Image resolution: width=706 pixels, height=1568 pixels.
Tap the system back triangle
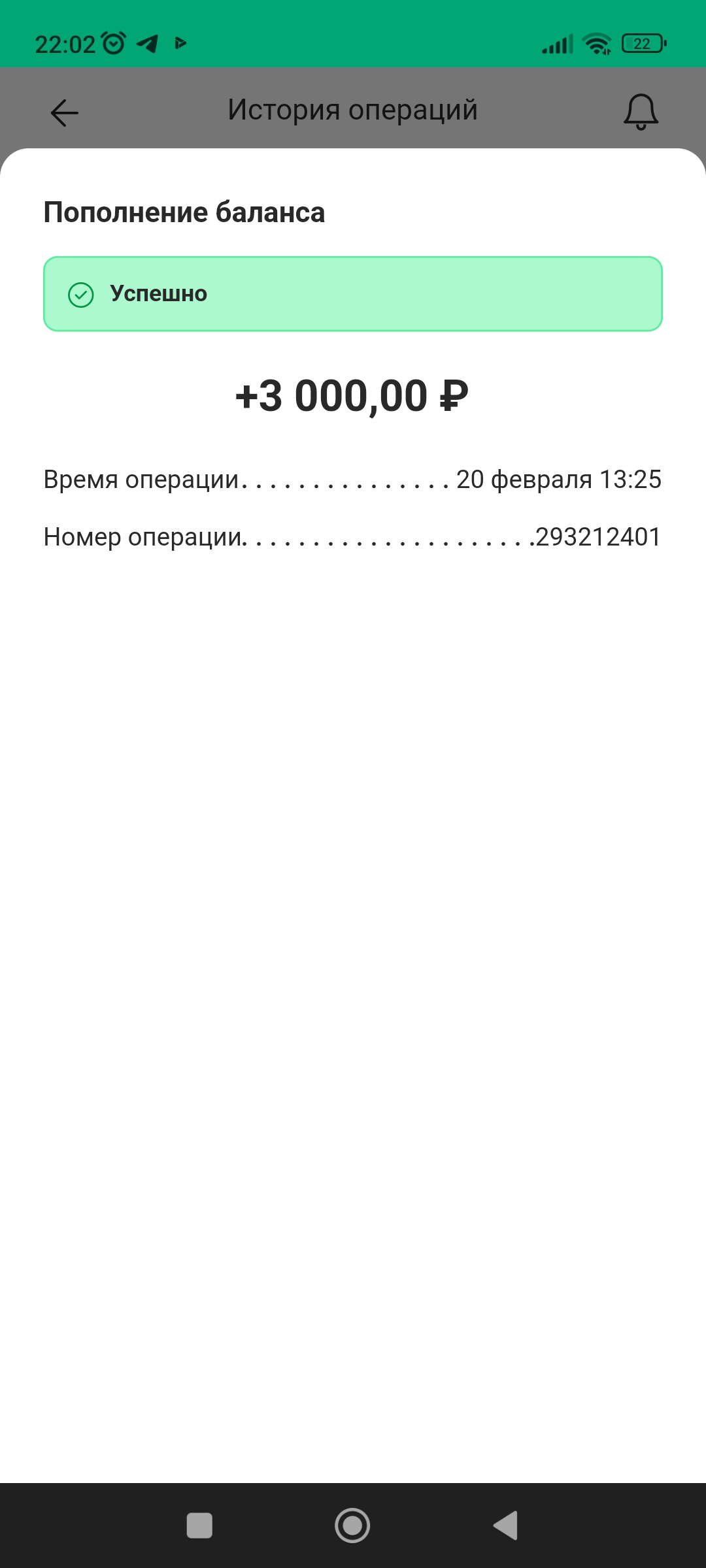pos(506,1526)
